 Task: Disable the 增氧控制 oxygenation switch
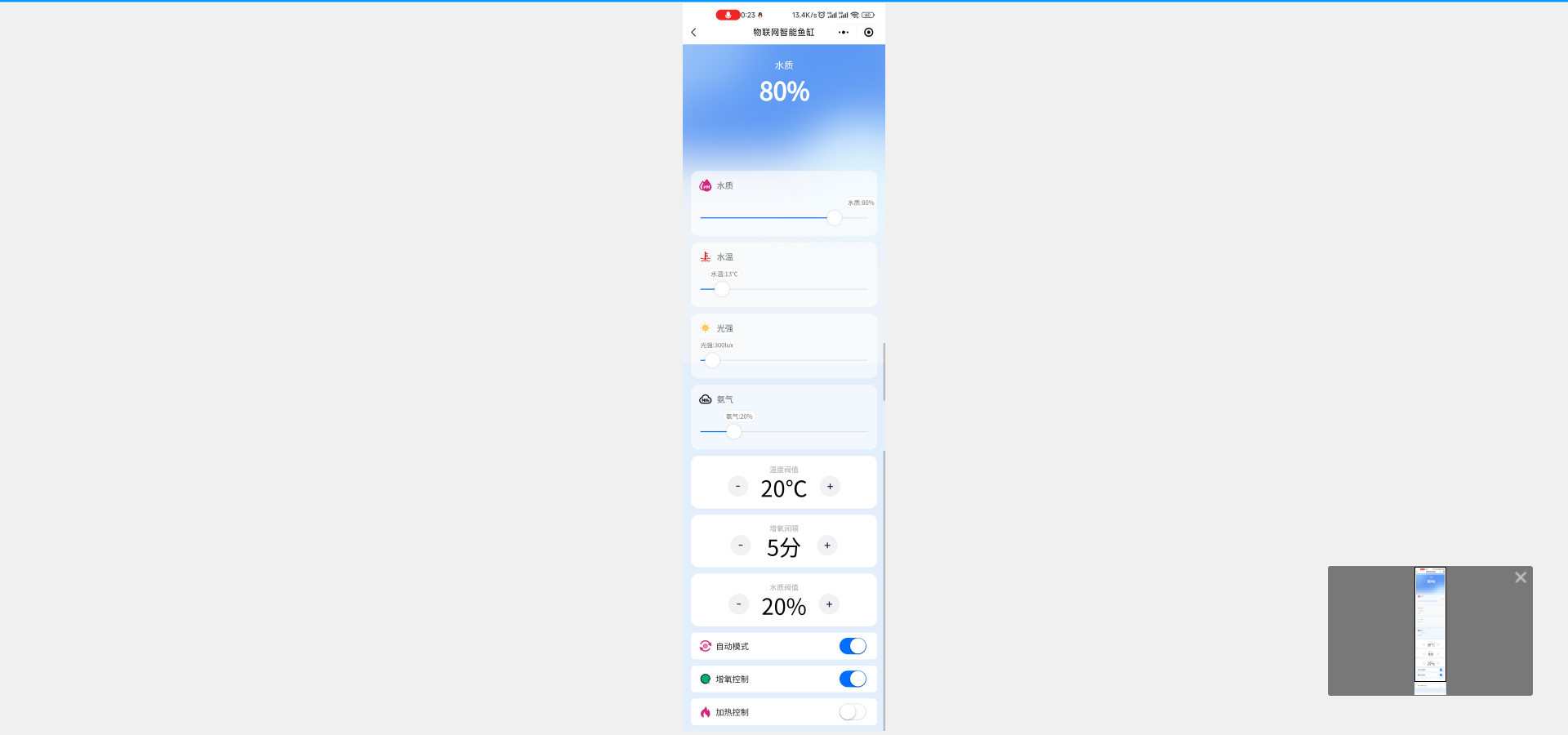853,679
